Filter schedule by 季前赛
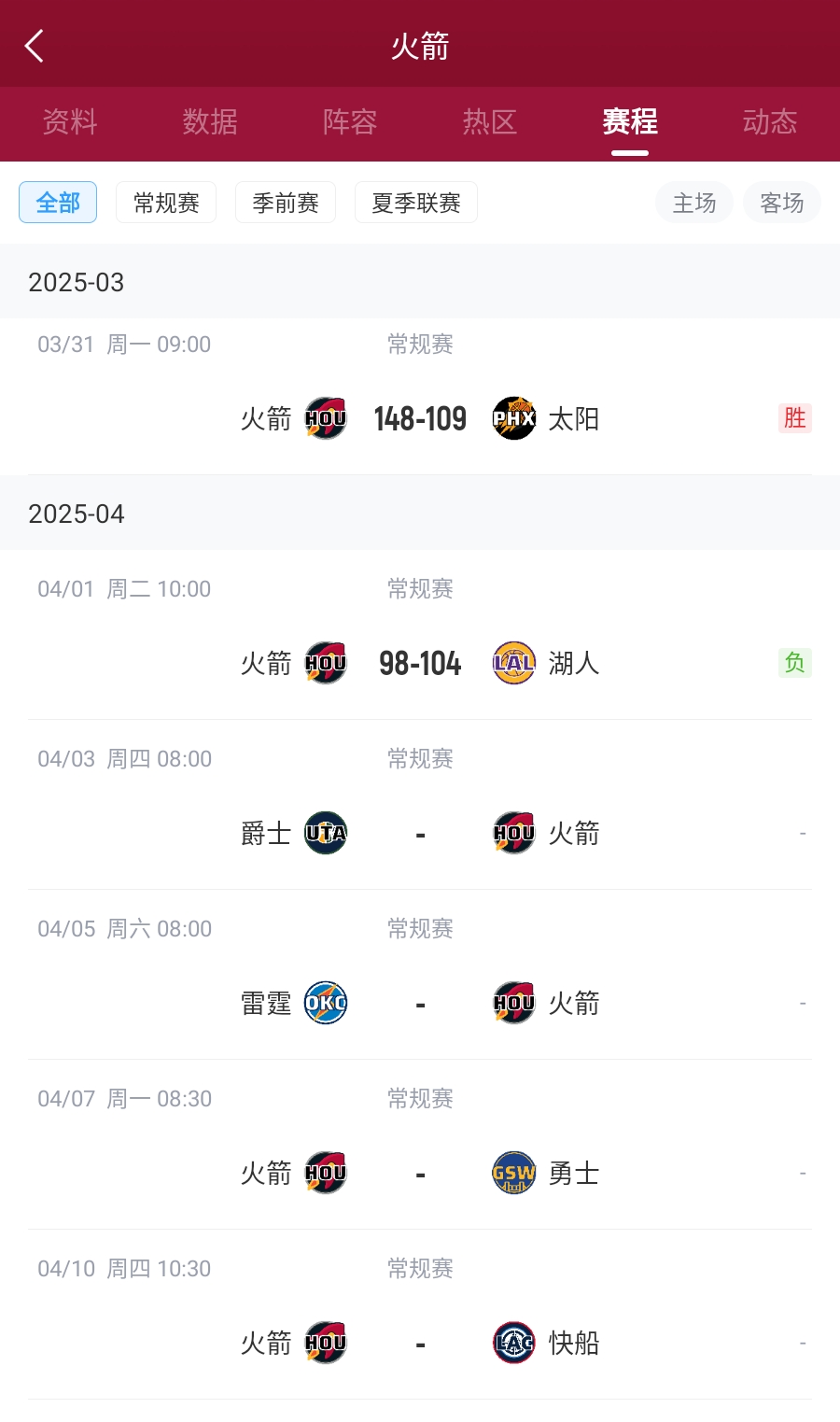The image size is (840, 1422). click(x=286, y=203)
